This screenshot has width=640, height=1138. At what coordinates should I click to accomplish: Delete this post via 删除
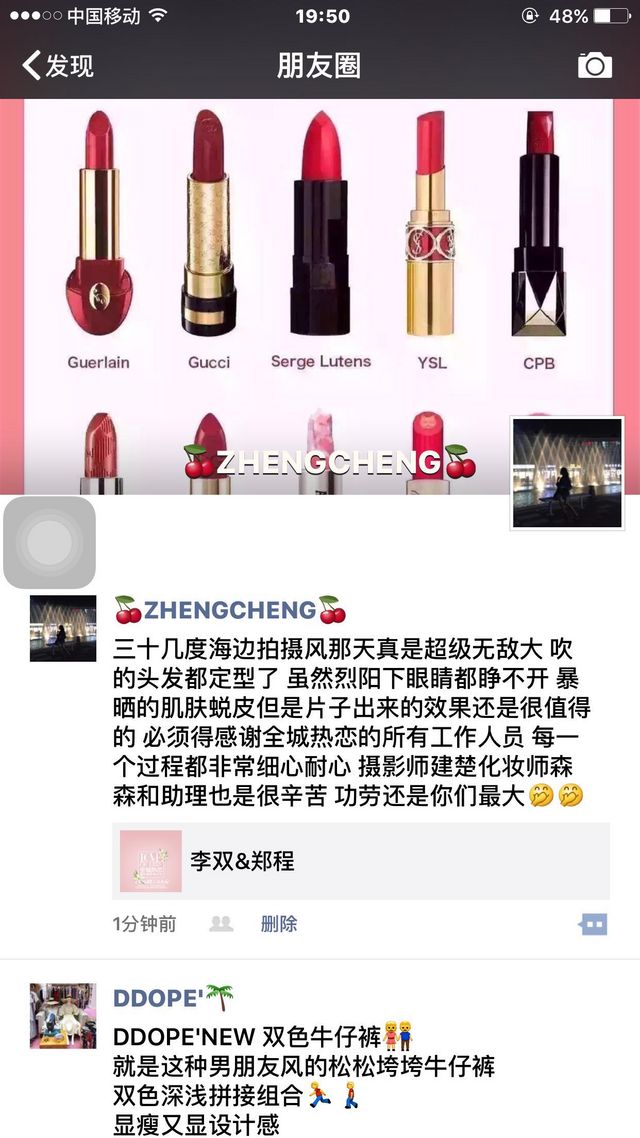(279, 924)
